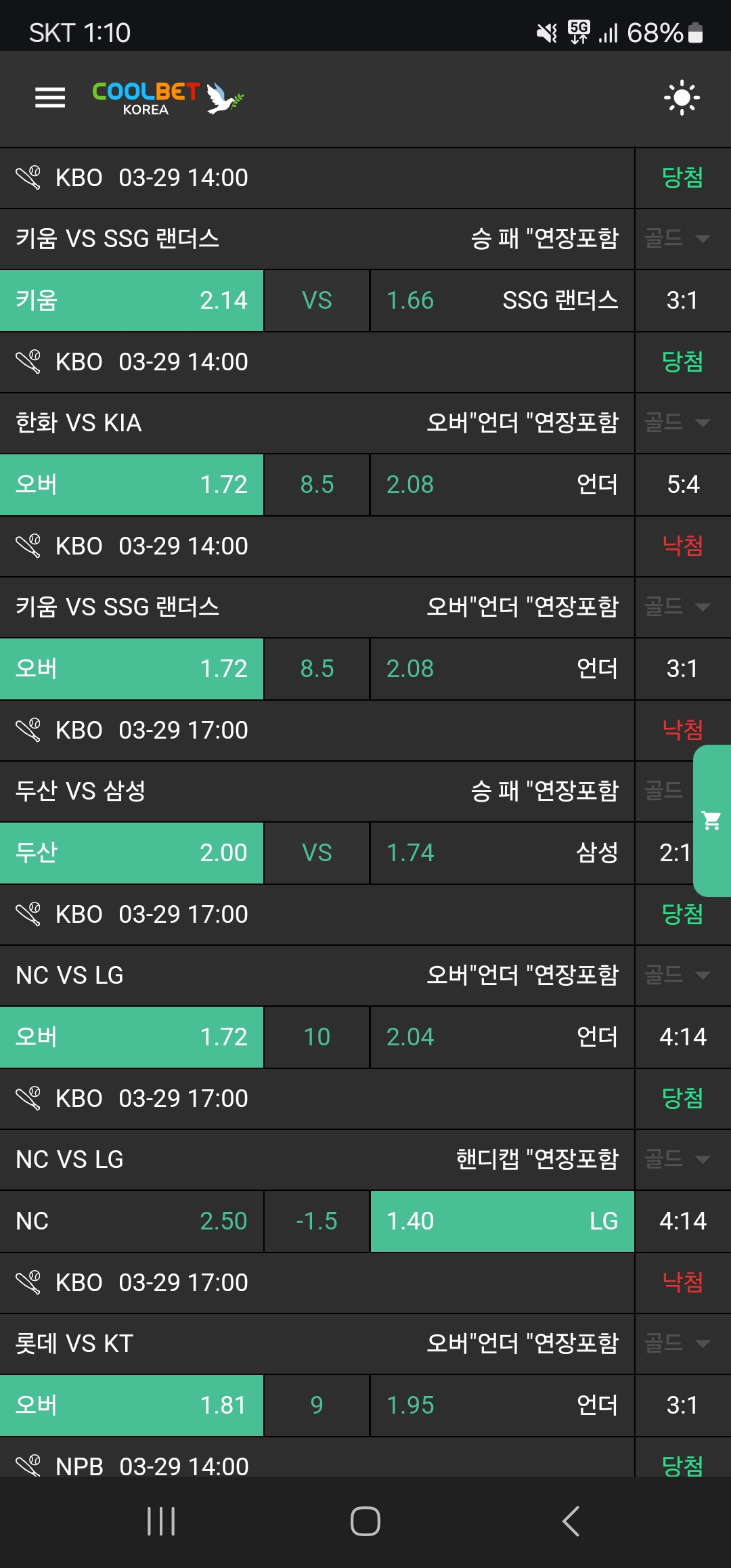Expand 골드 dropdown for NC VS LG 오버언더
This screenshot has width=731, height=1568.
tap(678, 975)
